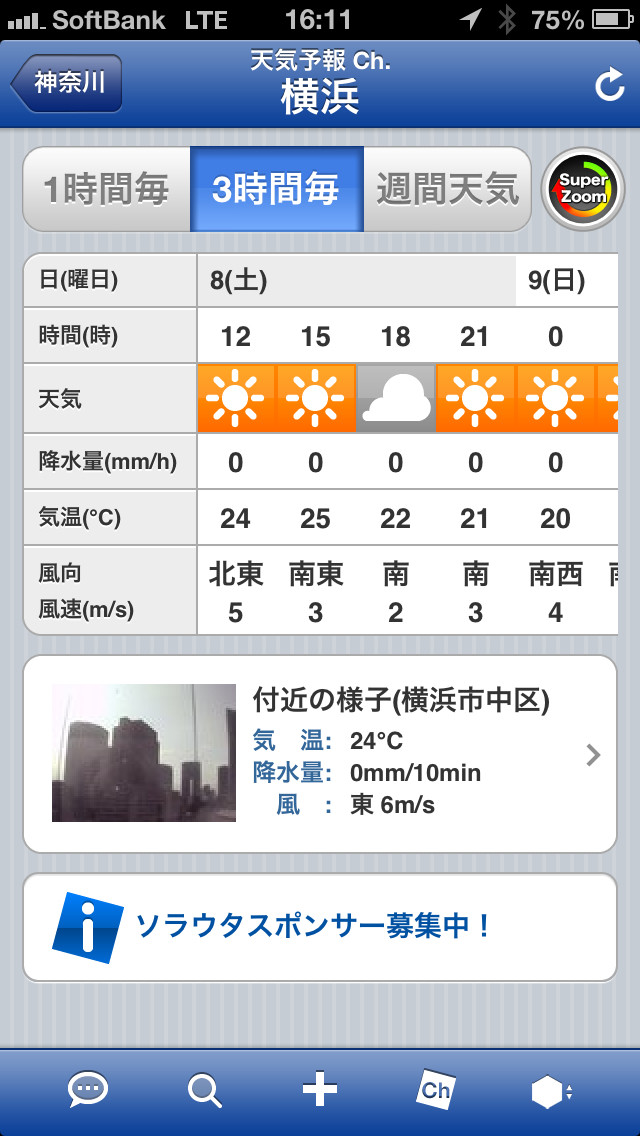This screenshot has height=1136, width=640.
Task: Open ソラウタスポンサー募集中 info banner
Action: pyautogui.click(x=320, y=927)
